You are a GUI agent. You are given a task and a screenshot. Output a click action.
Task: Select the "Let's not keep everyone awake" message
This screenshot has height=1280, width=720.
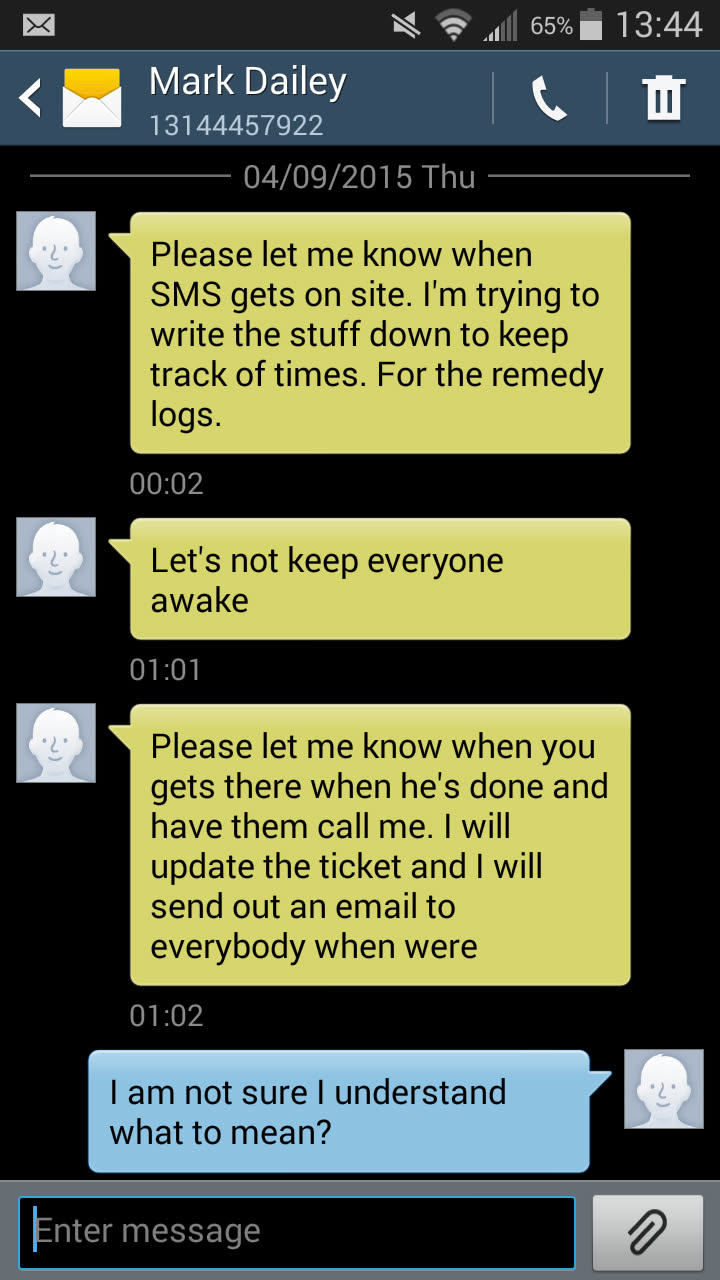click(x=380, y=579)
